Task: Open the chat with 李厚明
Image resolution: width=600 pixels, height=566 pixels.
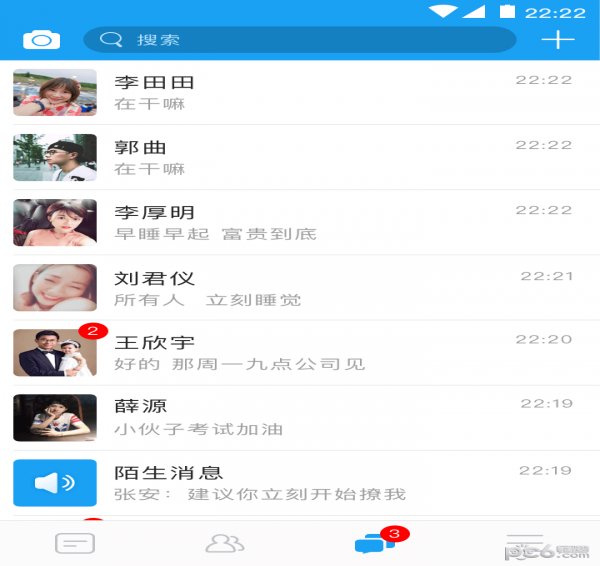Action: coord(300,222)
